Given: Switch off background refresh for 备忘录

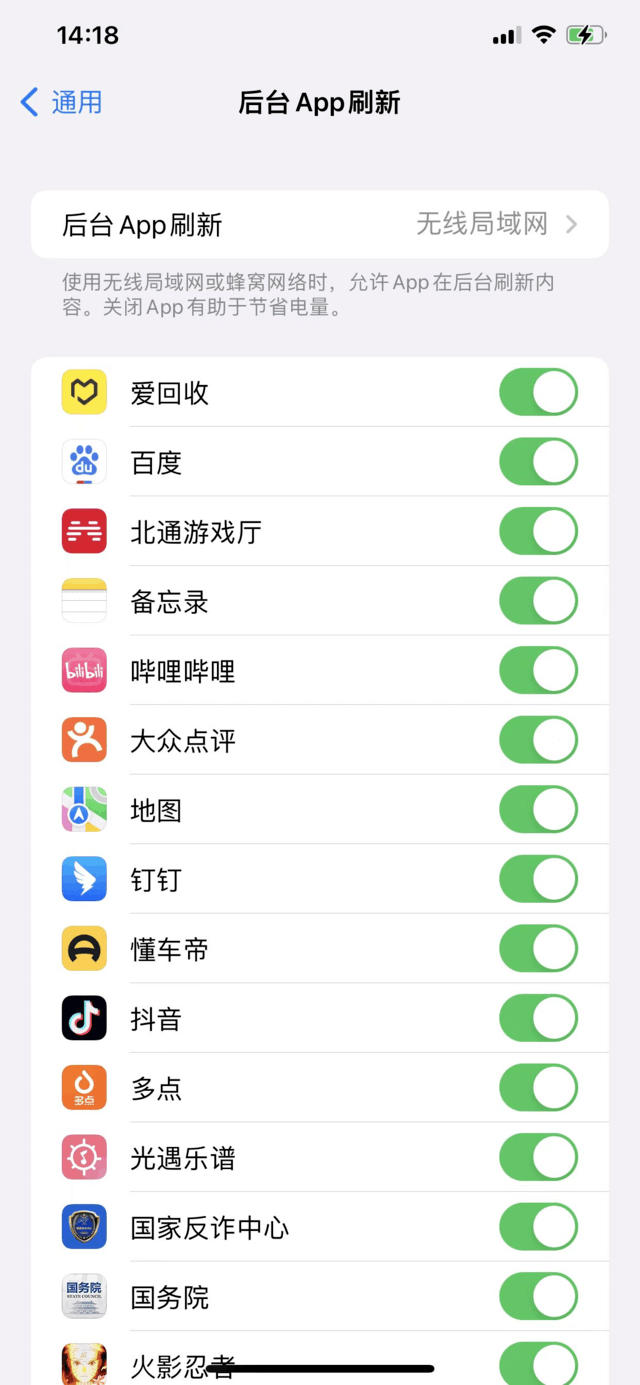Looking at the screenshot, I should [x=538, y=601].
